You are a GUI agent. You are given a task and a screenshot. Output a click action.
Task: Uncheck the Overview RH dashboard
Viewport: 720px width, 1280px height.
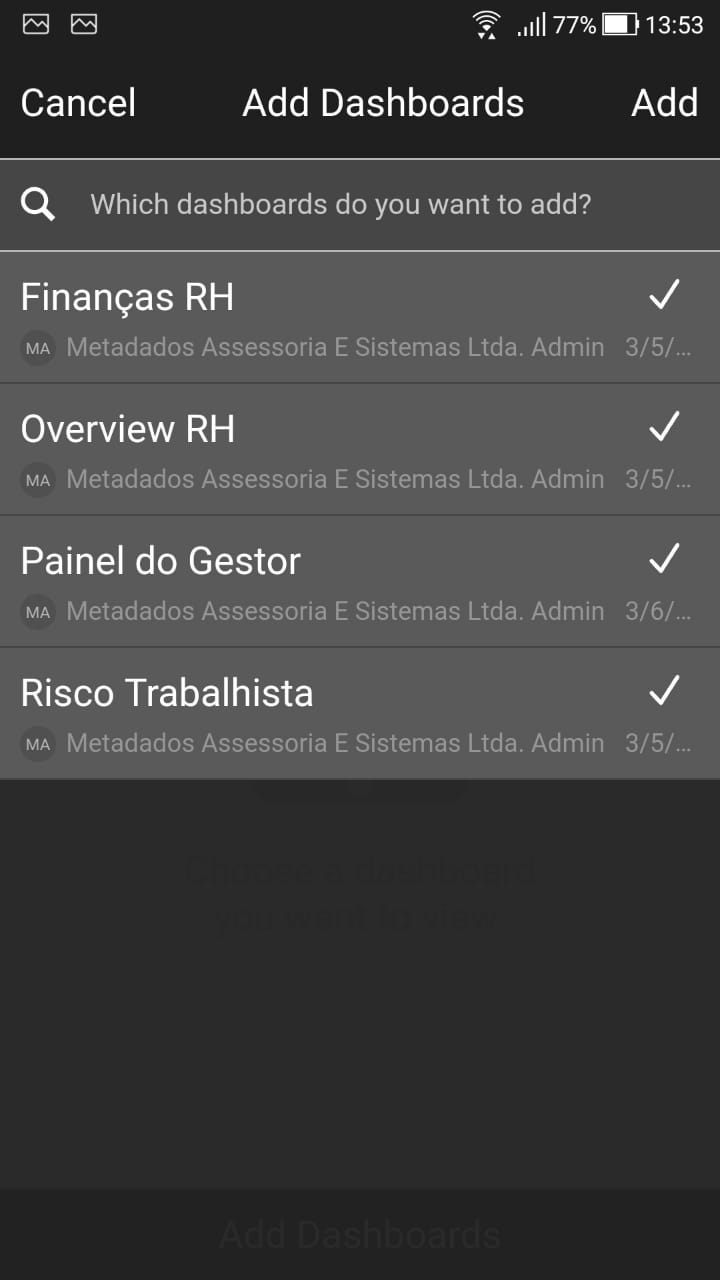tap(664, 427)
